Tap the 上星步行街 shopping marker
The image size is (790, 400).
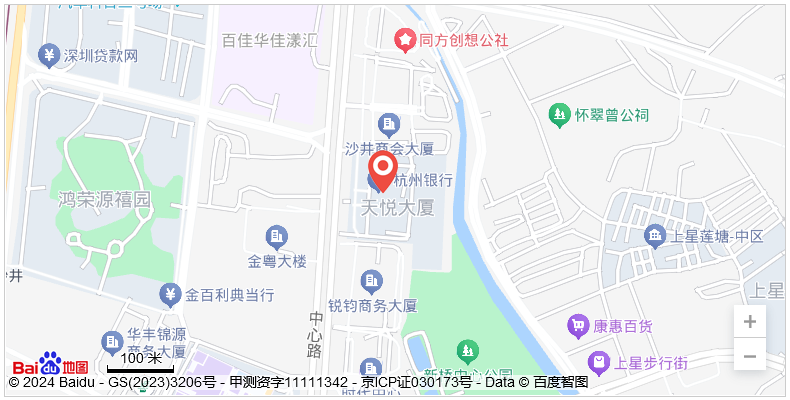pyautogui.click(x=598, y=363)
